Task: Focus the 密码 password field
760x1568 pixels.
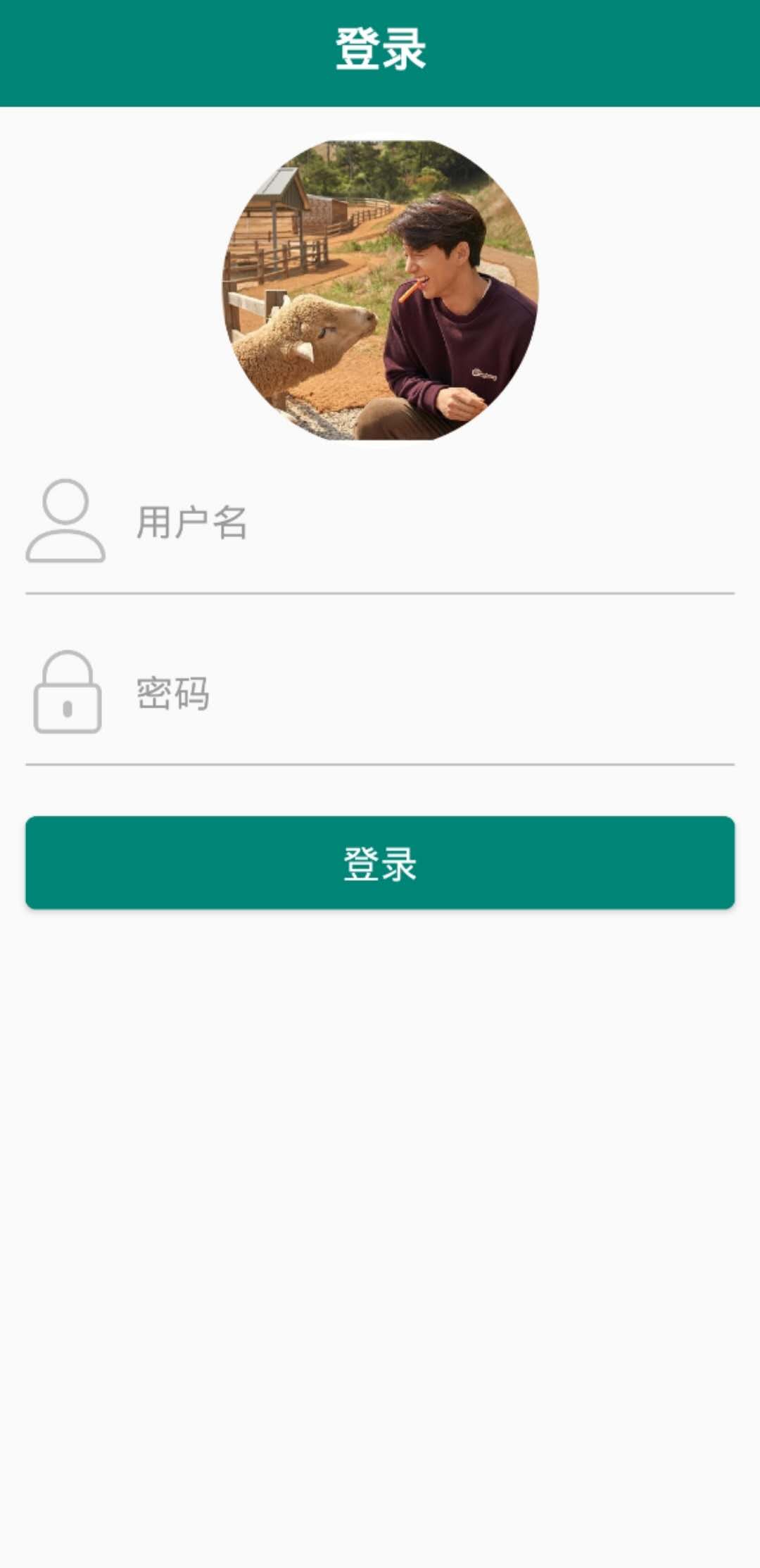Action: coord(422,694)
